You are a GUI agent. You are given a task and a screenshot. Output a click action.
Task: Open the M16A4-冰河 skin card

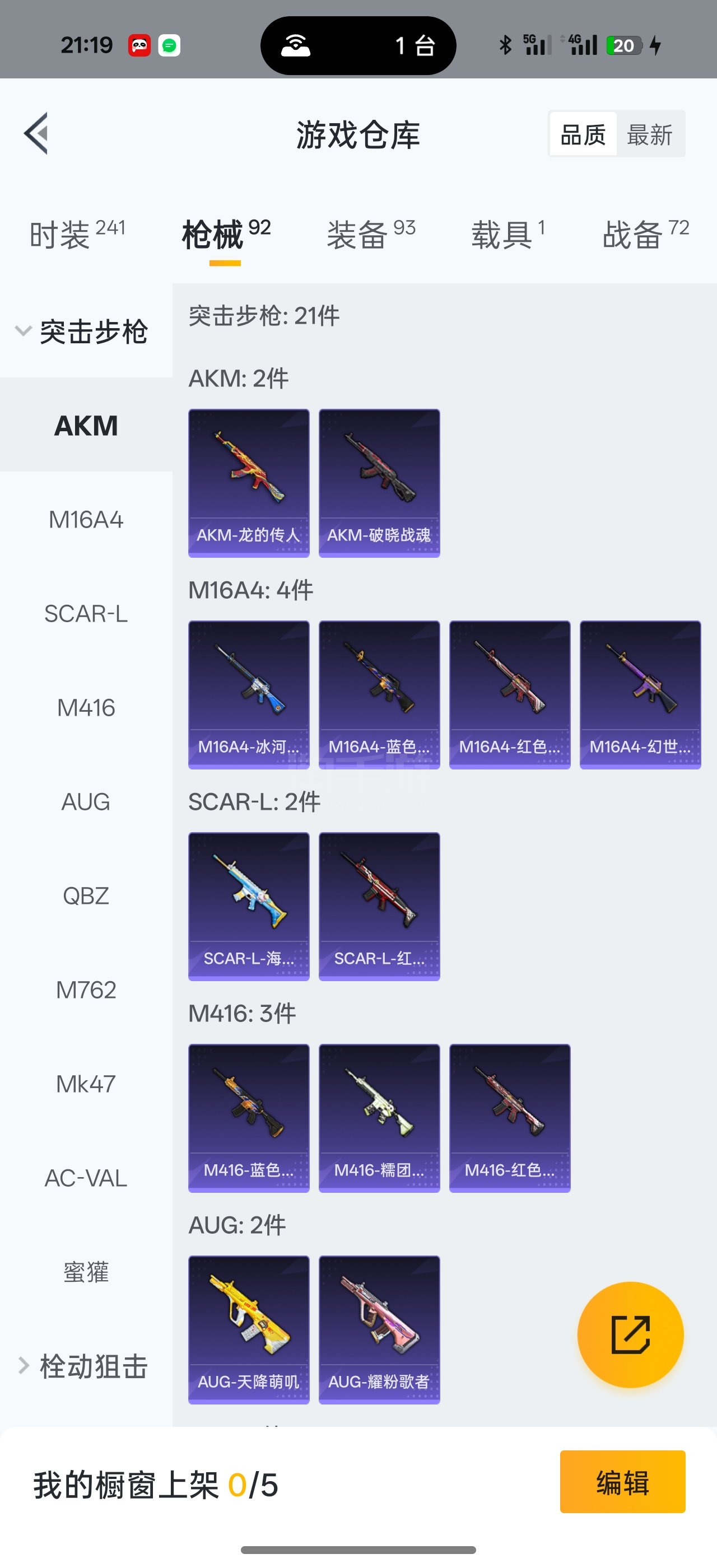[249, 694]
